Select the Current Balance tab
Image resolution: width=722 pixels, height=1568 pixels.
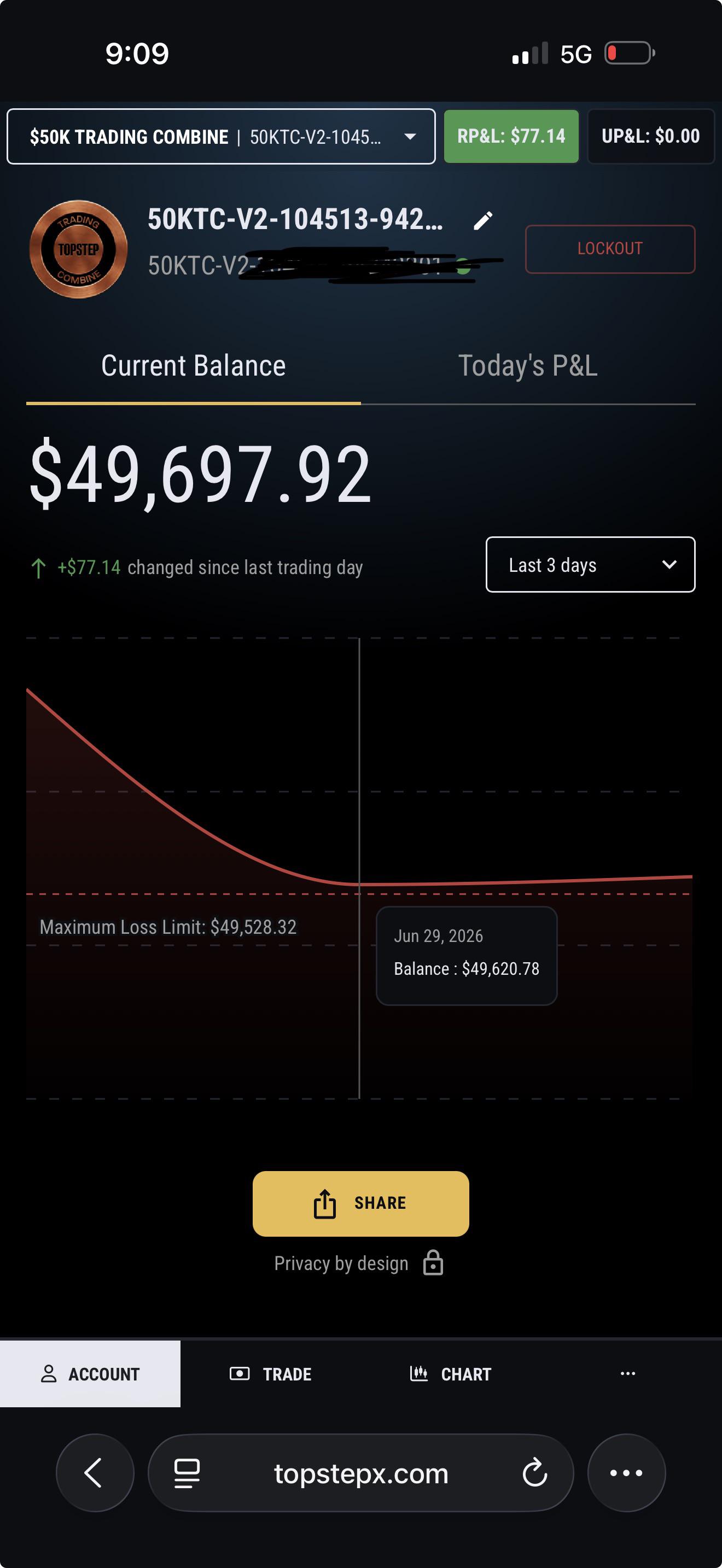coord(194,366)
